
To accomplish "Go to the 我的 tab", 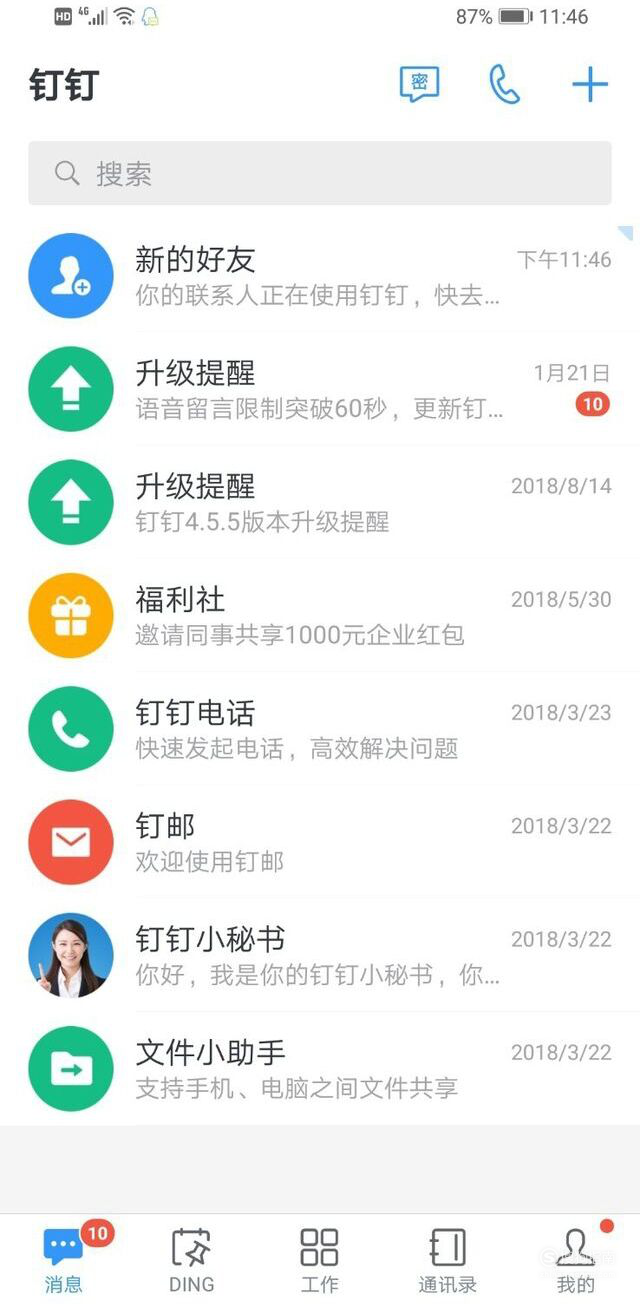I will (576, 1260).
